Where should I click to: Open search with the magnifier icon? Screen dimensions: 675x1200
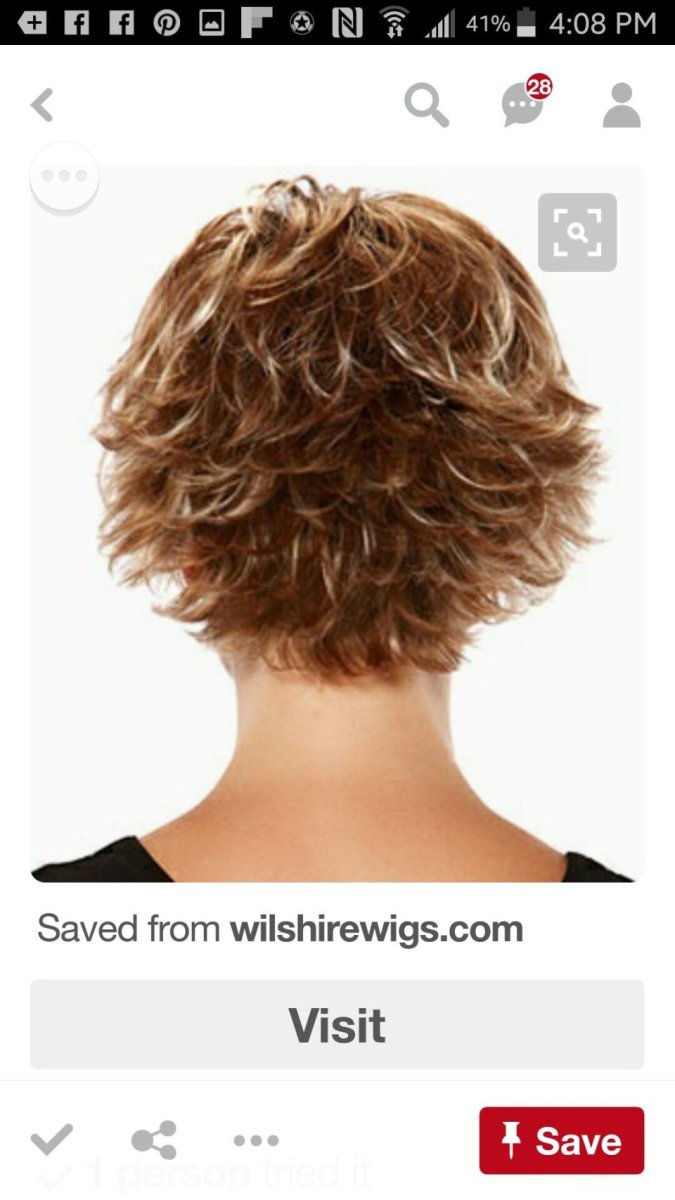(x=426, y=105)
